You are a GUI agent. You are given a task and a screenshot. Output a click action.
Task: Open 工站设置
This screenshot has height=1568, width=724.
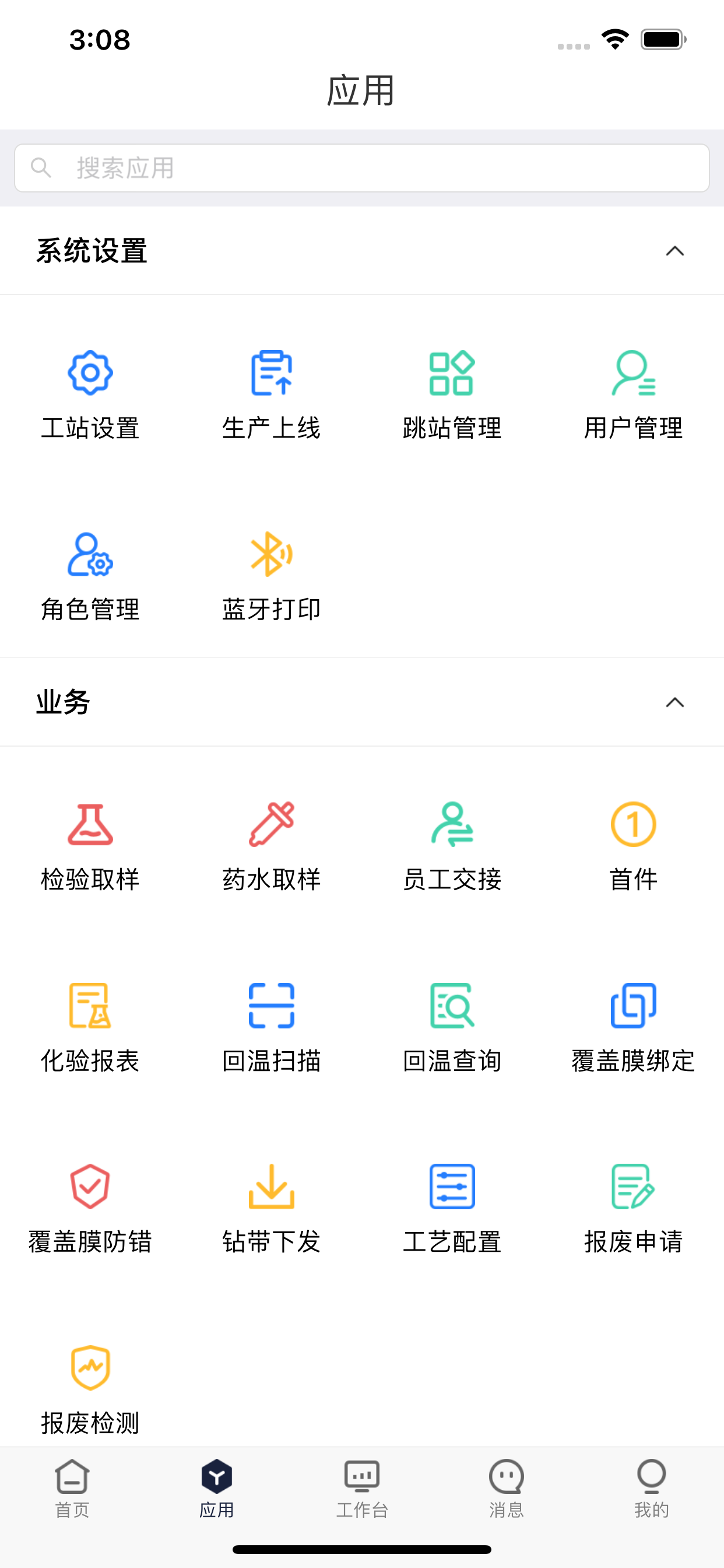click(x=90, y=394)
